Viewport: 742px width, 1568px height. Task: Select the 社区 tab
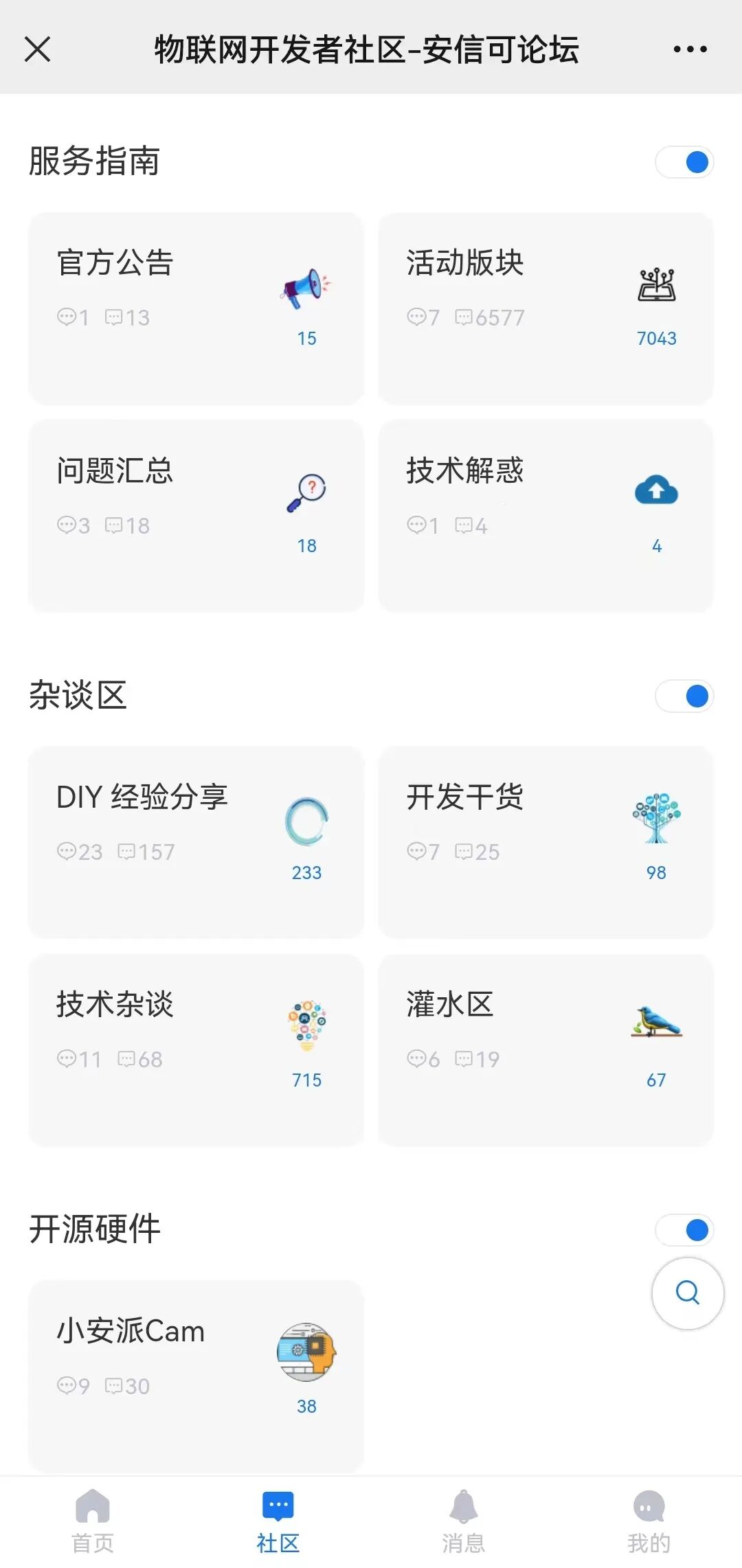[278, 1522]
